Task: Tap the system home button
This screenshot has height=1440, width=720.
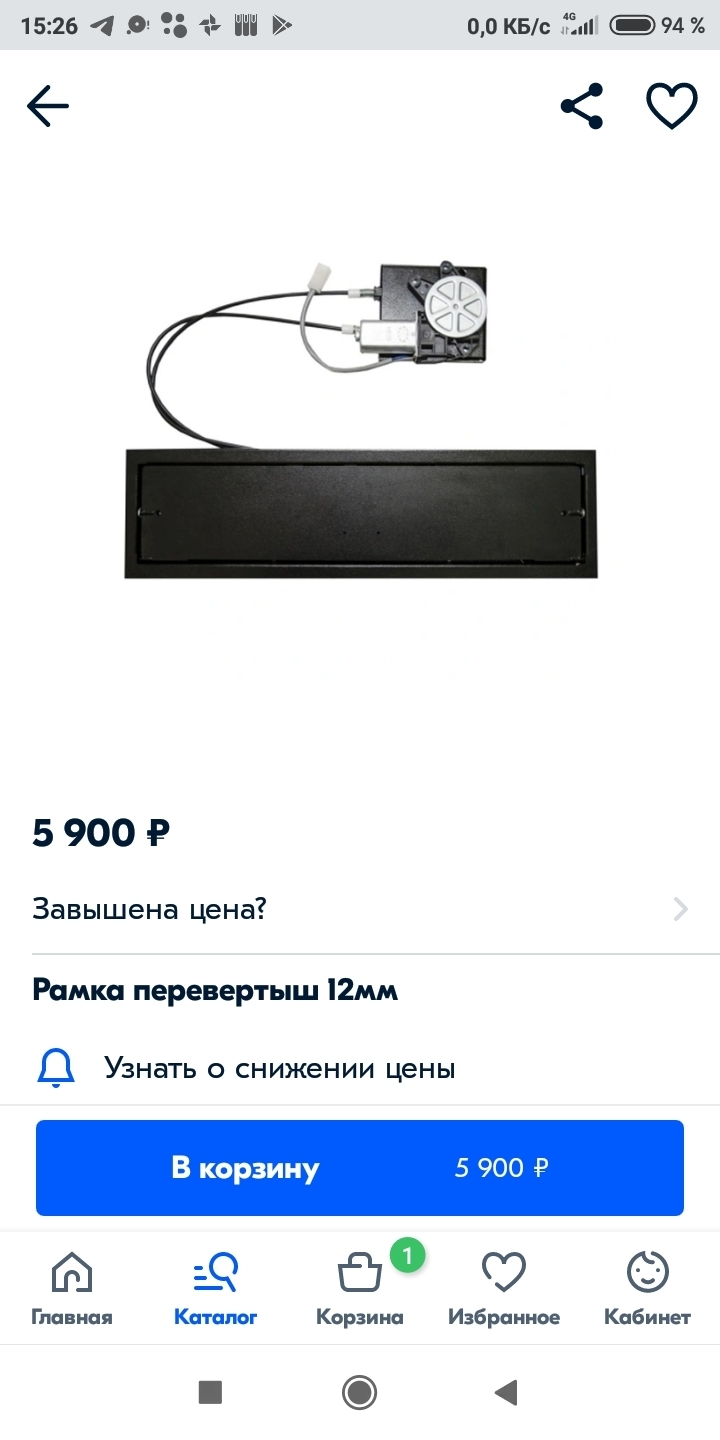Action: pyautogui.click(x=359, y=1392)
